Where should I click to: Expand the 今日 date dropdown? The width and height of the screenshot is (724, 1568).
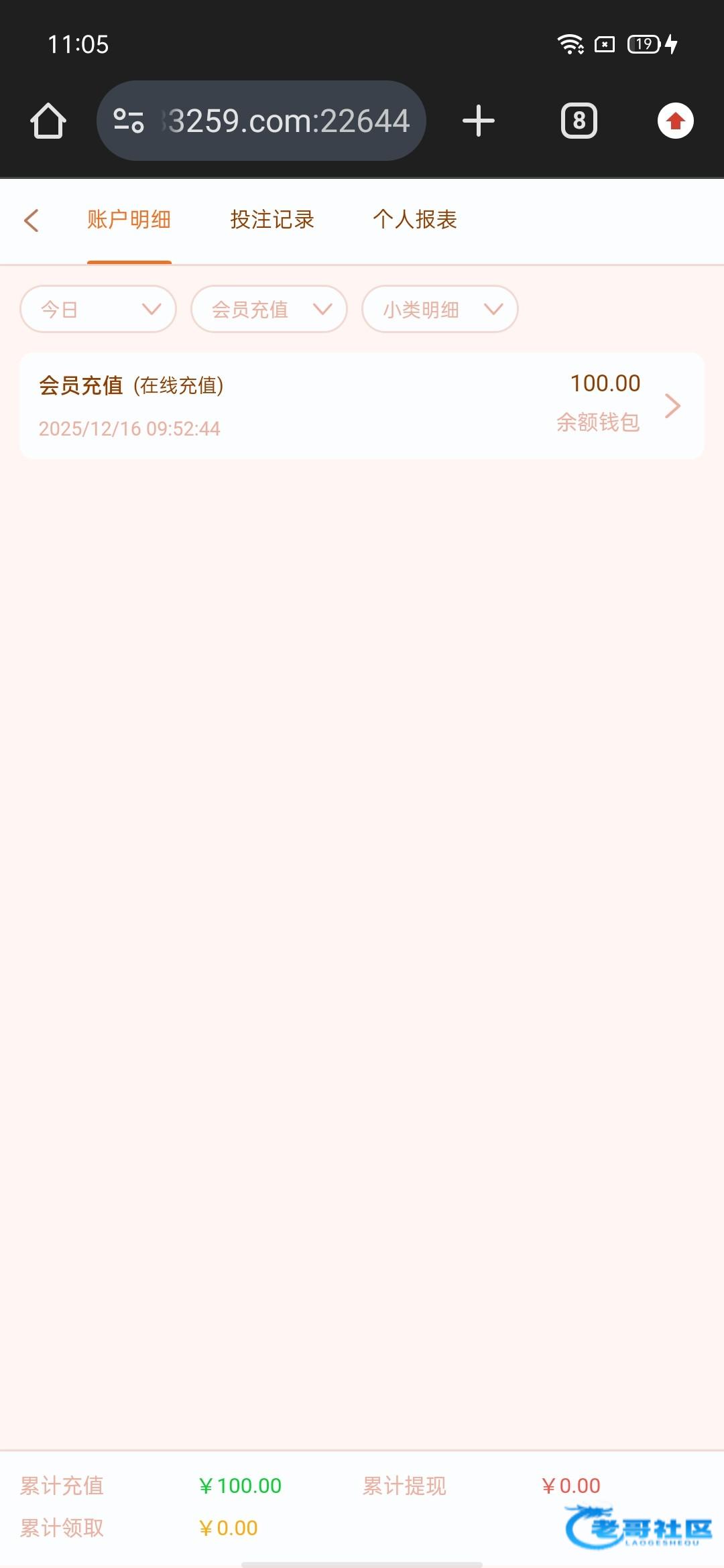99,309
